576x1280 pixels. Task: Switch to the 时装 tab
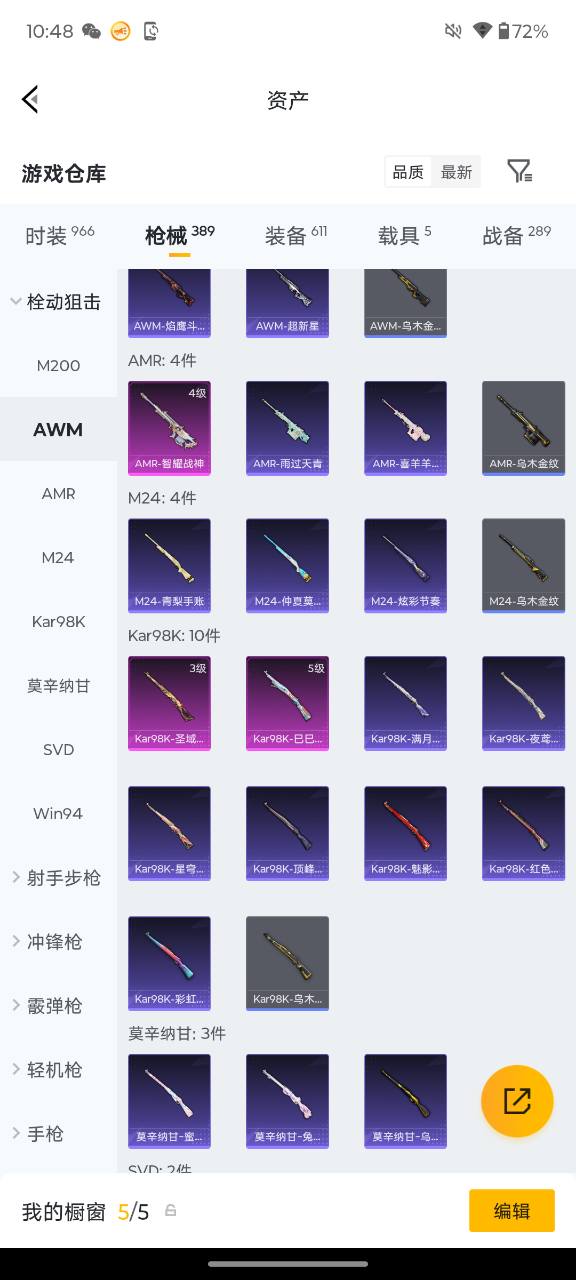click(59, 235)
